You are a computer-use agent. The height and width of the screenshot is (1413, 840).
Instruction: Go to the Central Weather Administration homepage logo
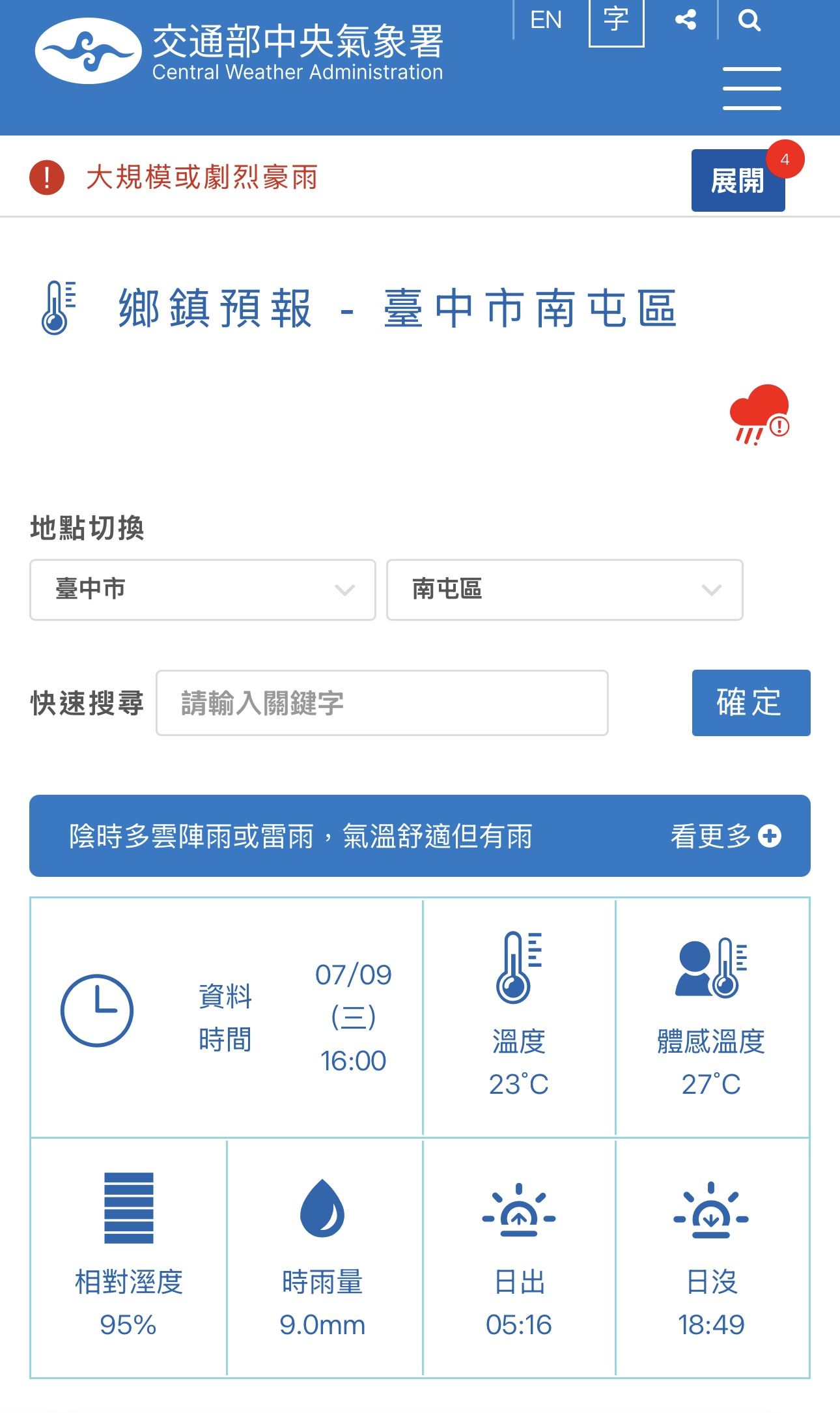(x=239, y=51)
